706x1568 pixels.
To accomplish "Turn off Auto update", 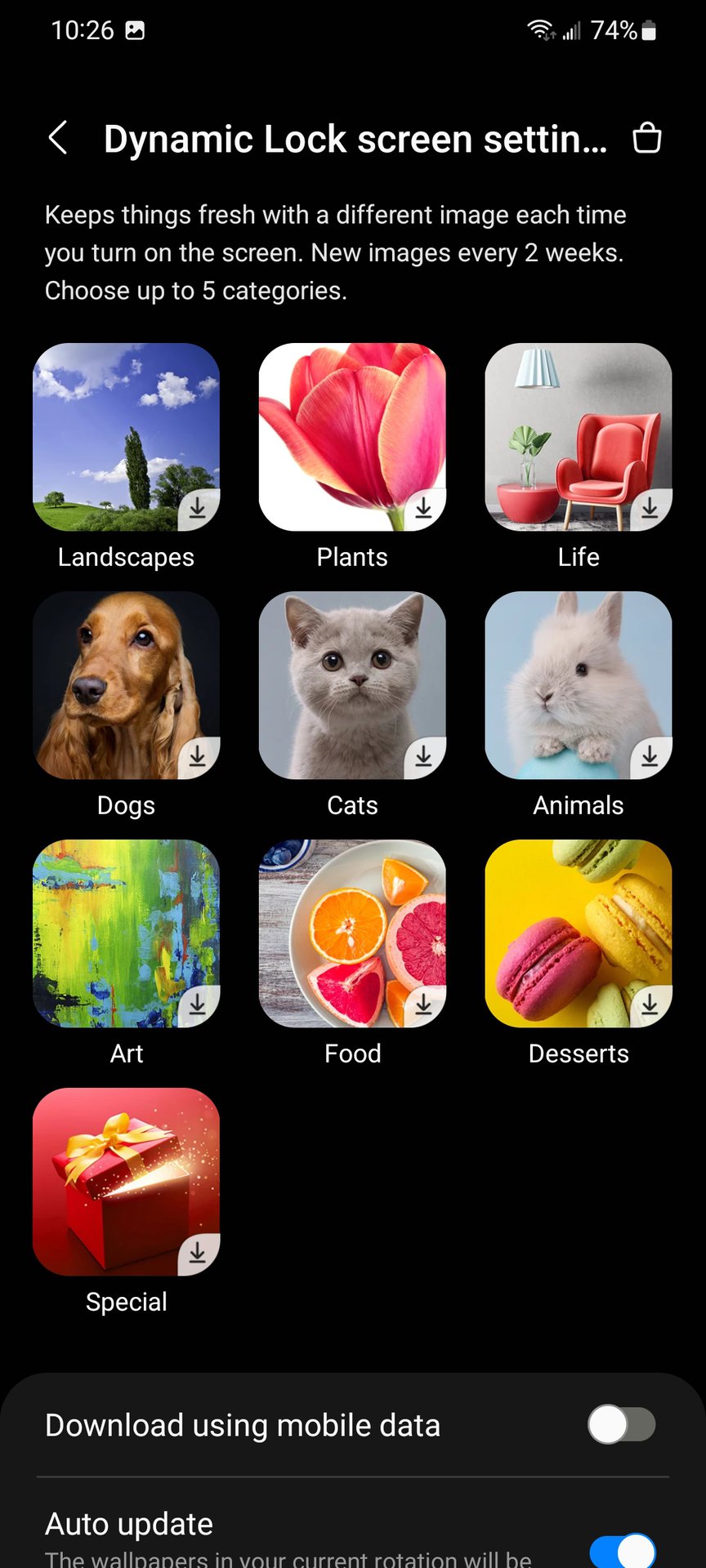I will pyautogui.click(x=622, y=1550).
